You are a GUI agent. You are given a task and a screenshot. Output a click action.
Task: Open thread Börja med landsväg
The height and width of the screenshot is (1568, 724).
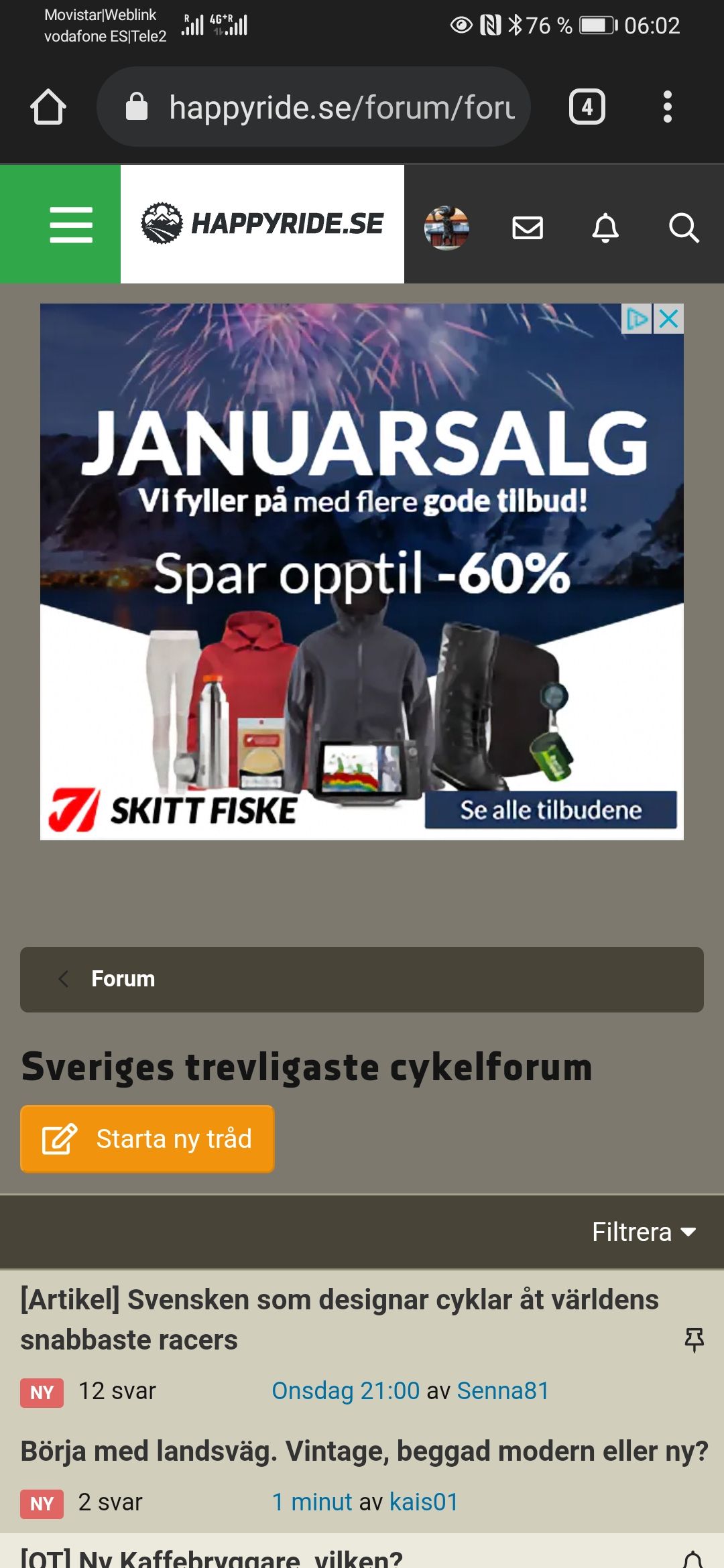pyautogui.click(x=363, y=1451)
